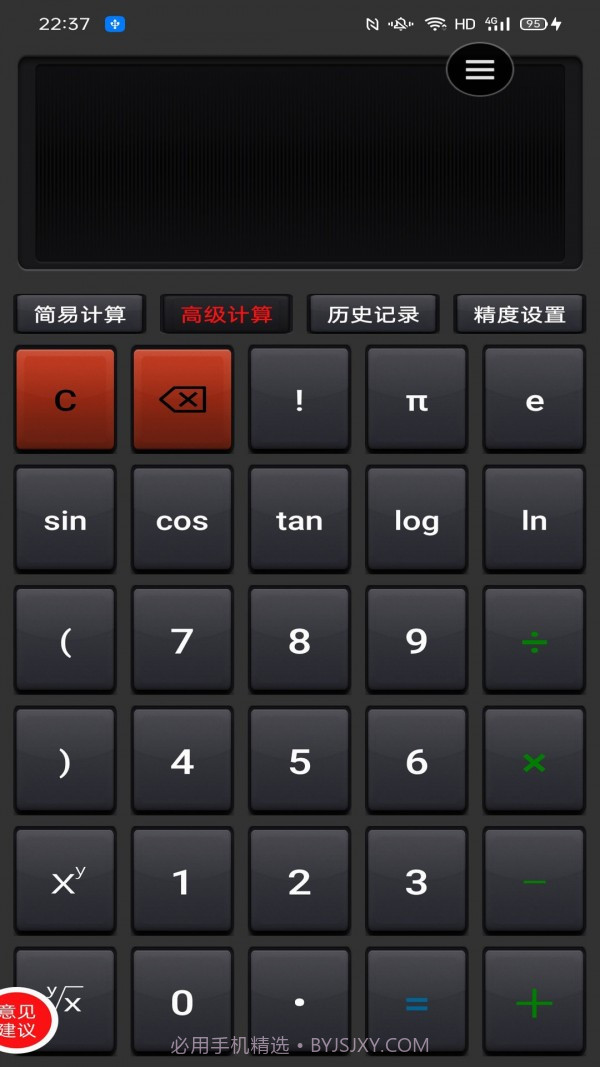Clear the display with C

click(x=65, y=400)
